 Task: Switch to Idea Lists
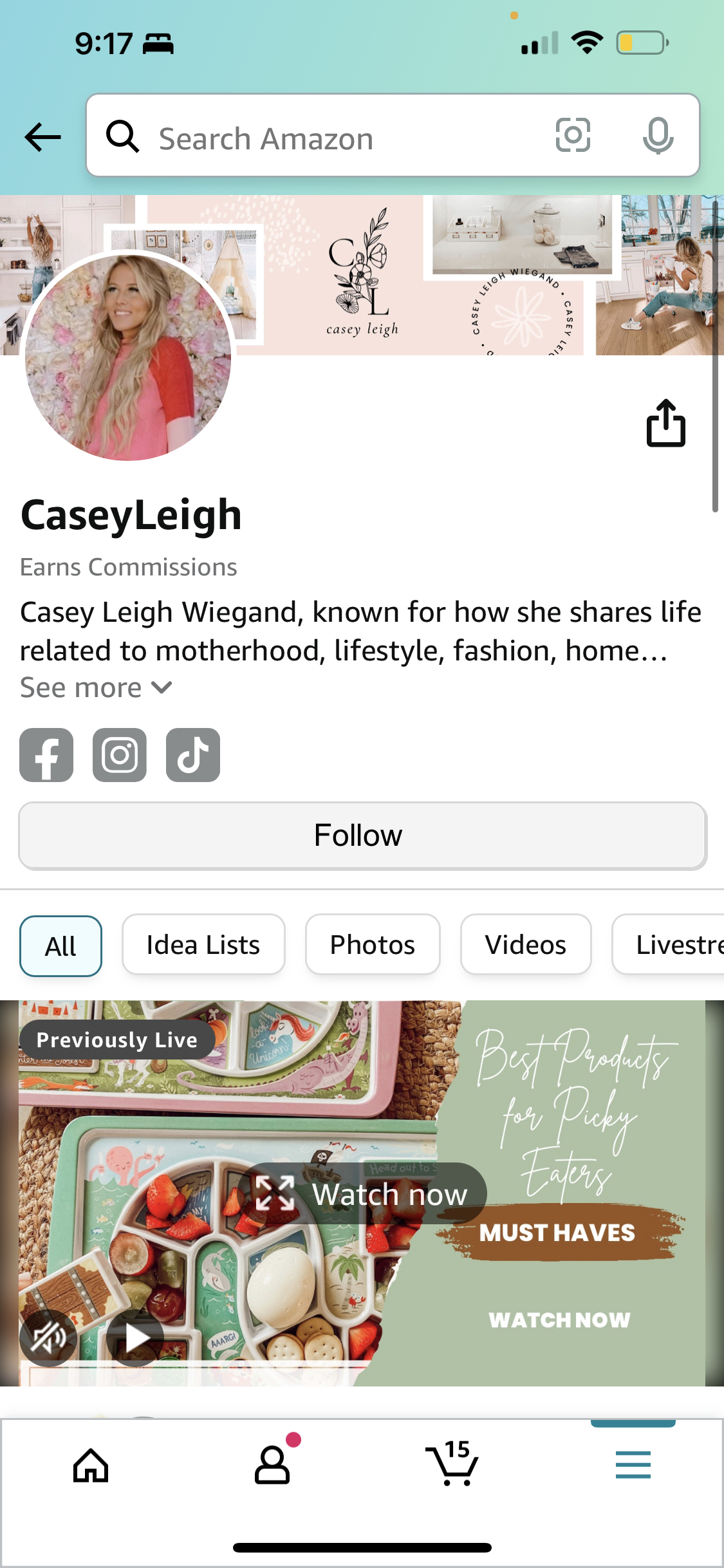coord(203,944)
